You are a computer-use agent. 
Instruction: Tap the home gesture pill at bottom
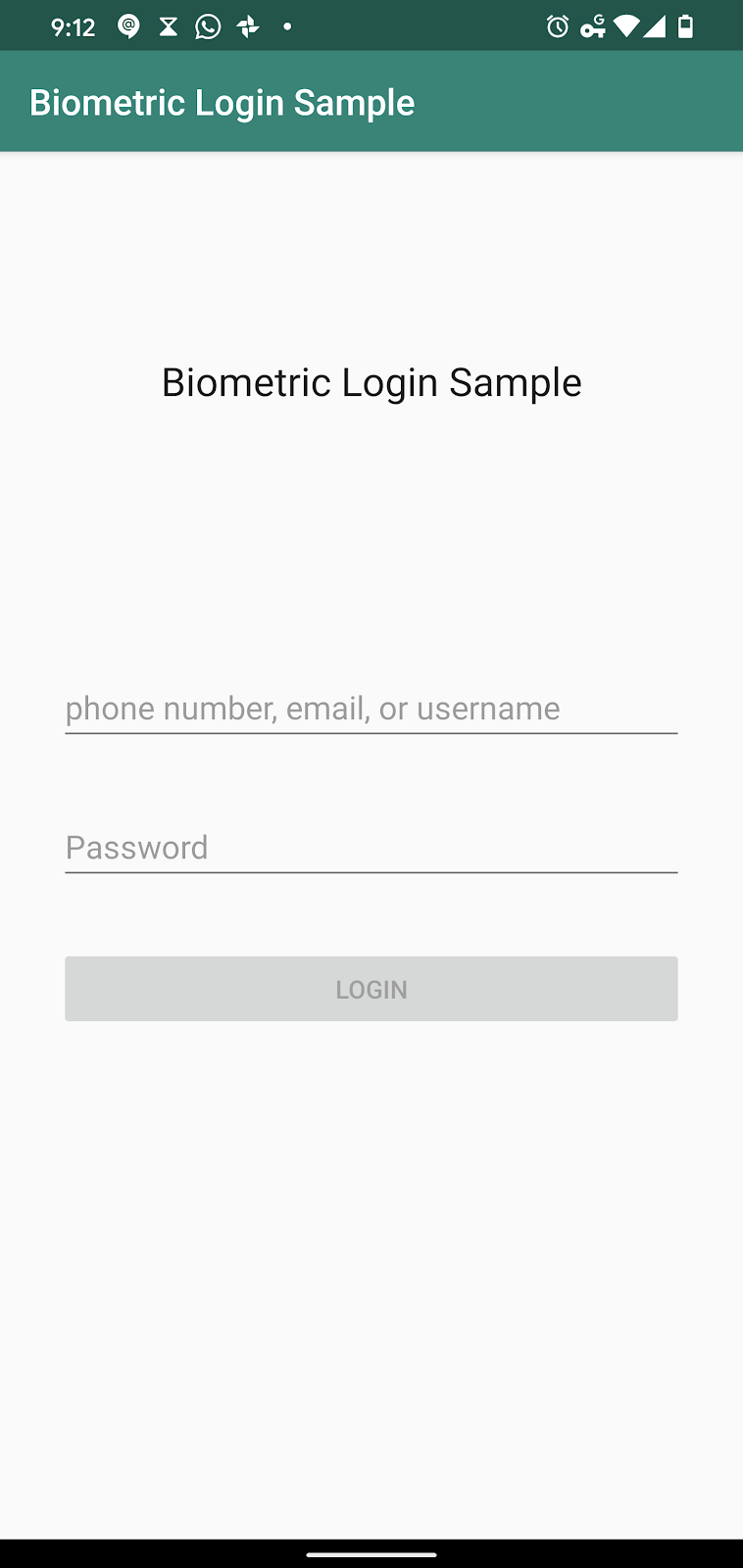tap(371, 1553)
